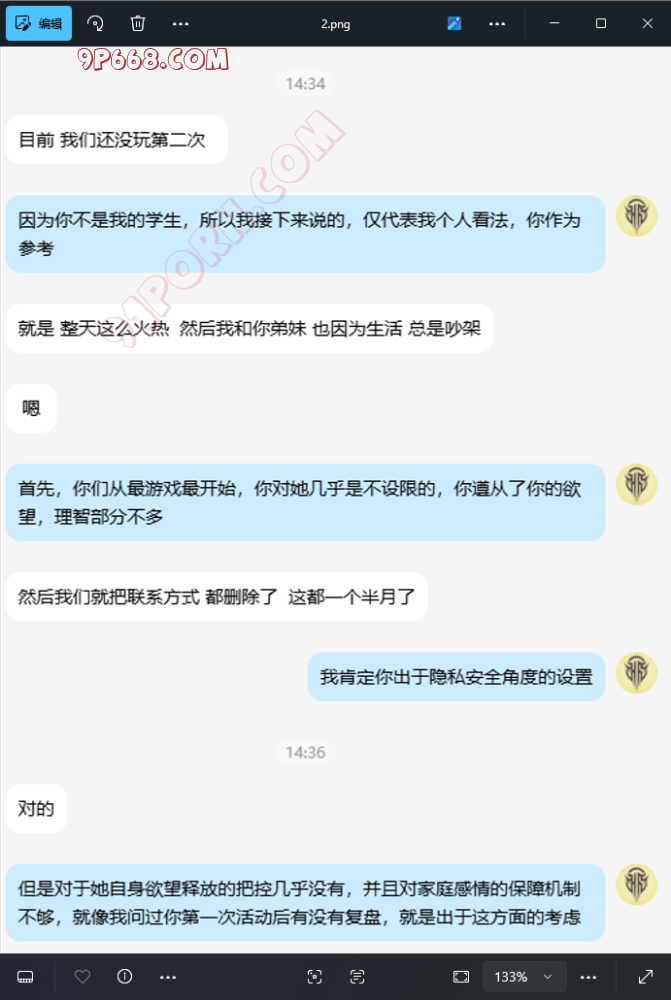Show file info for this picture

125,976
